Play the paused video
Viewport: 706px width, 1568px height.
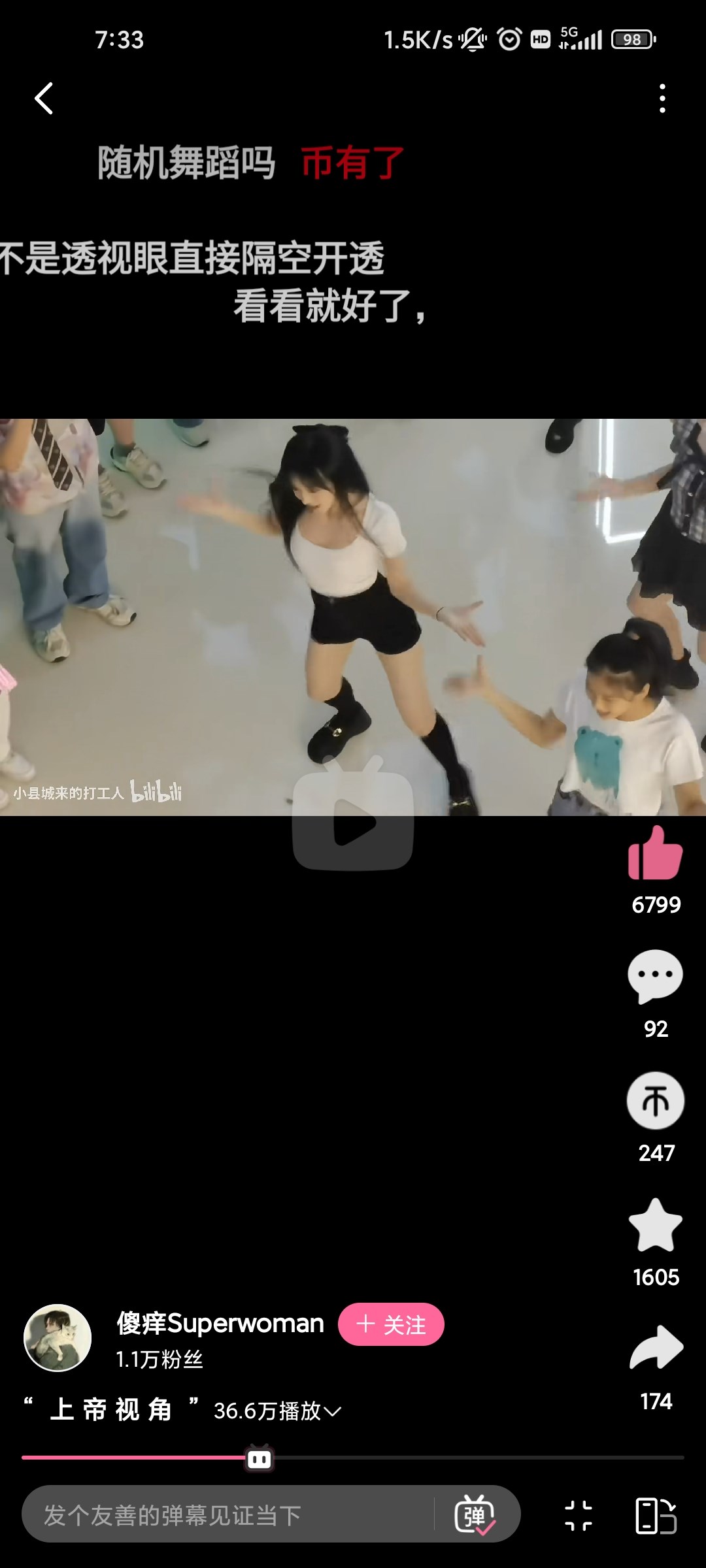(x=353, y=821)
